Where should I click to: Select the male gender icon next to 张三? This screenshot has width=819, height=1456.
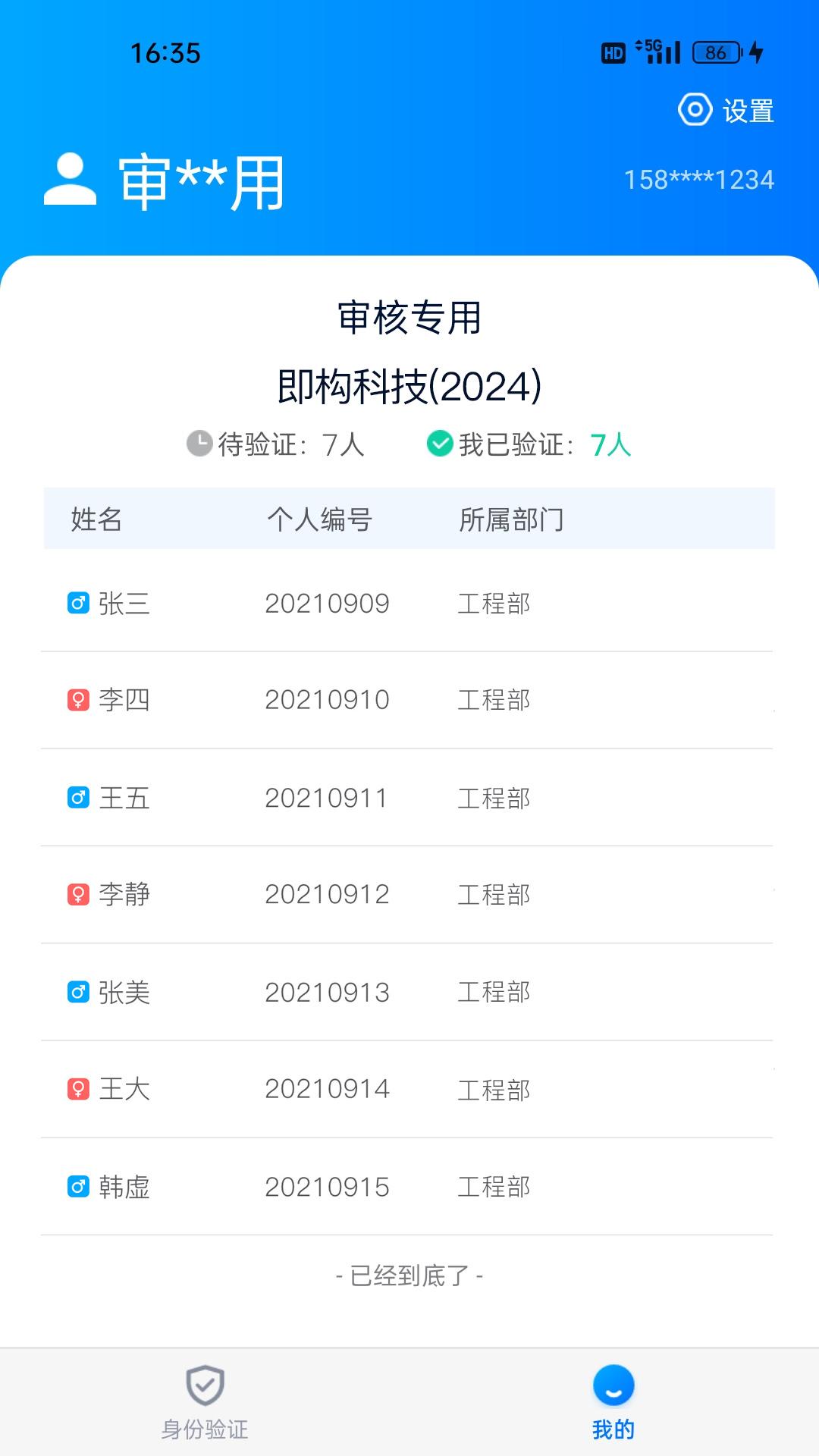point(77,603)
